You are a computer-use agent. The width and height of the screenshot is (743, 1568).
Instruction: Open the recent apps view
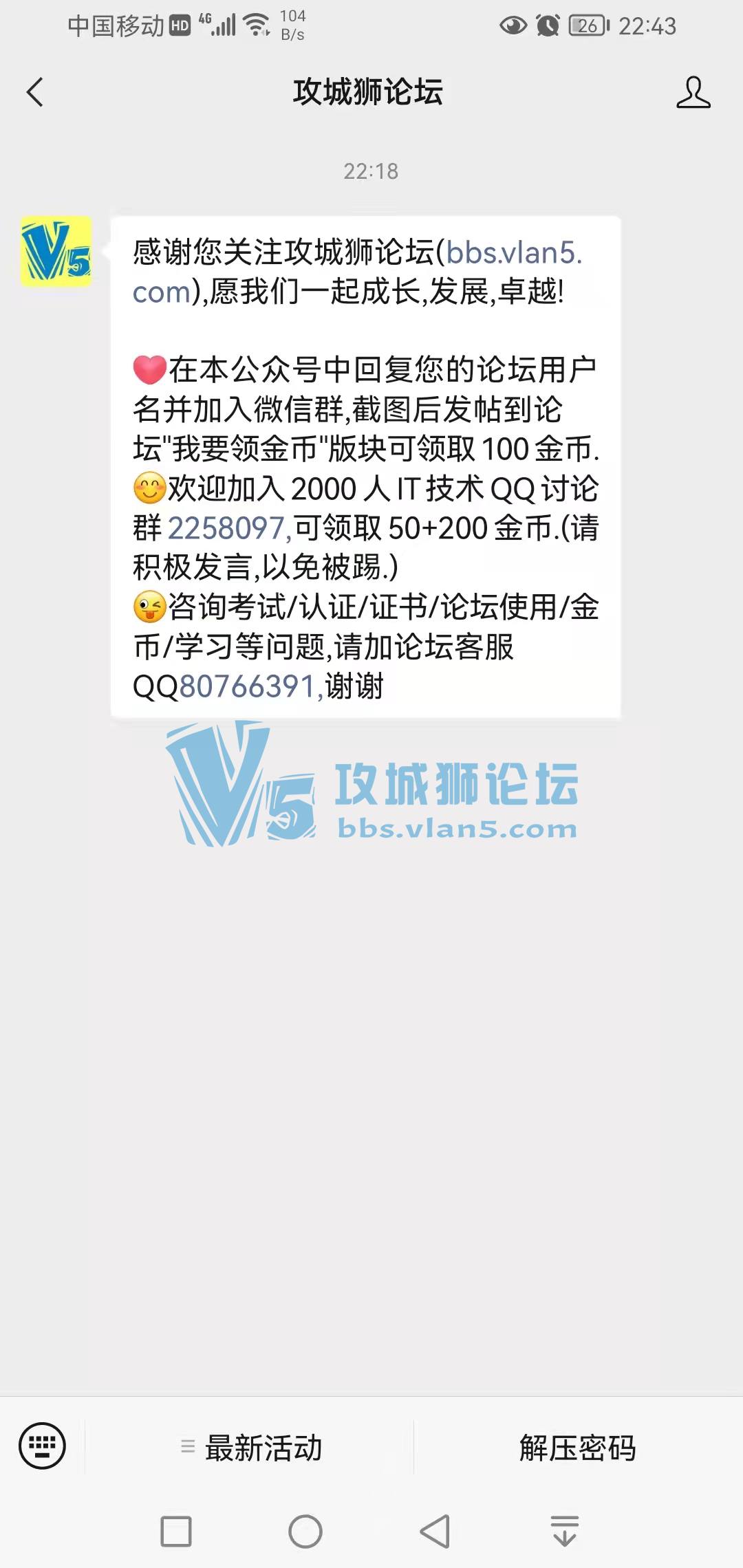tap(176, 1532)
